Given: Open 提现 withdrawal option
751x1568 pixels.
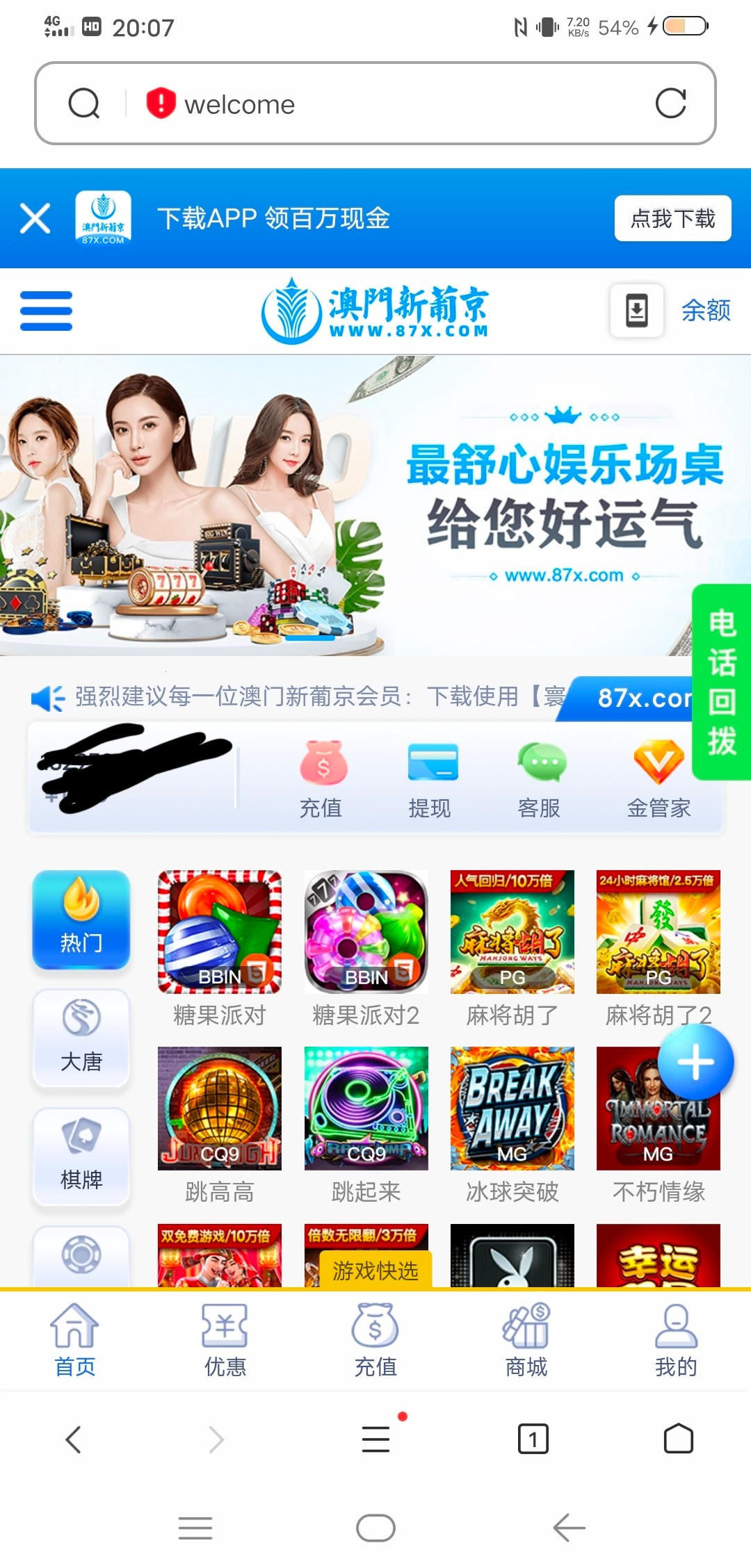Looking at the screenshot, I should point(430,778).
